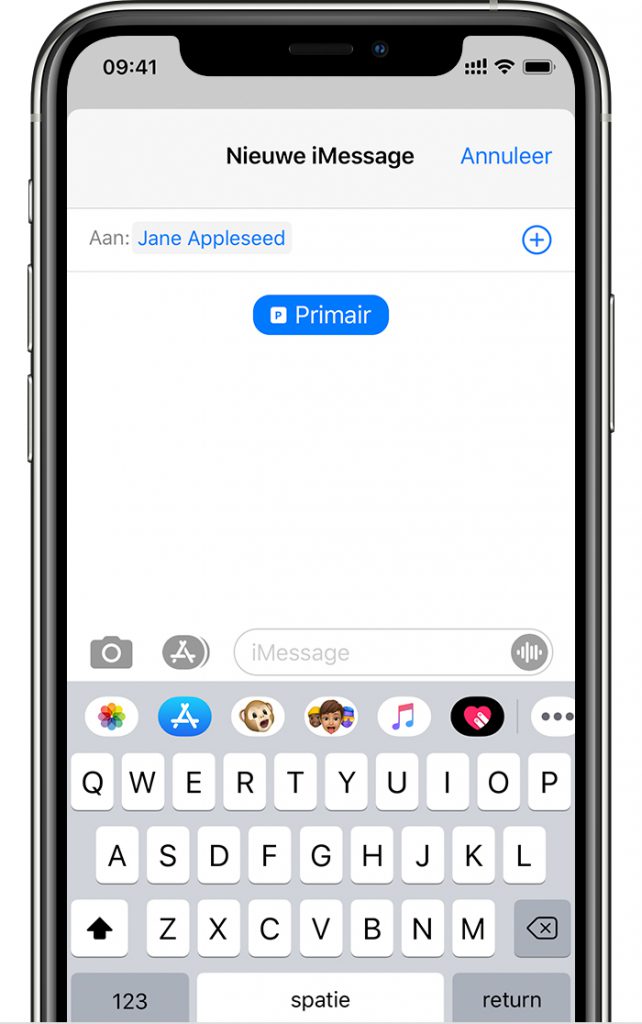Tap the backspace key on the keyboard
Image resolution: width=642 pixels, height=1024 pixels.
pyautogui.click(x=542, y=929)
